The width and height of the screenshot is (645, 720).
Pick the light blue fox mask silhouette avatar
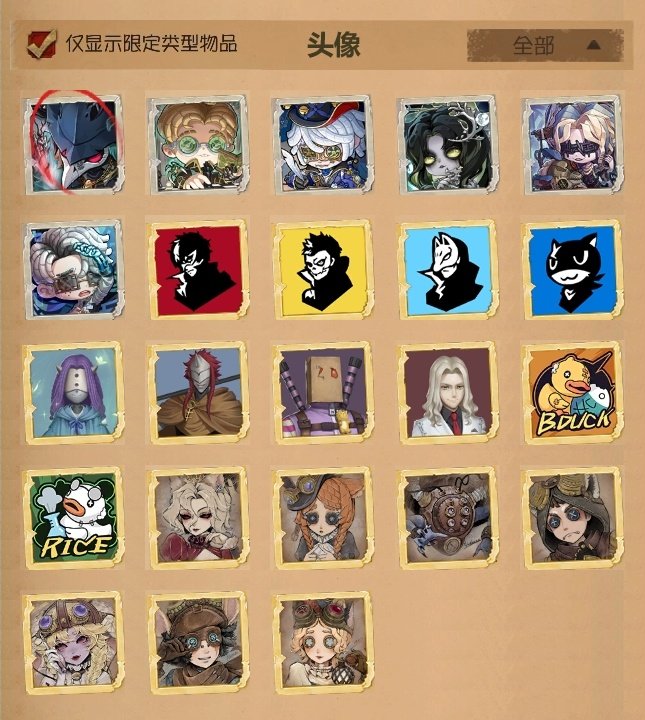tap(447, 269)
